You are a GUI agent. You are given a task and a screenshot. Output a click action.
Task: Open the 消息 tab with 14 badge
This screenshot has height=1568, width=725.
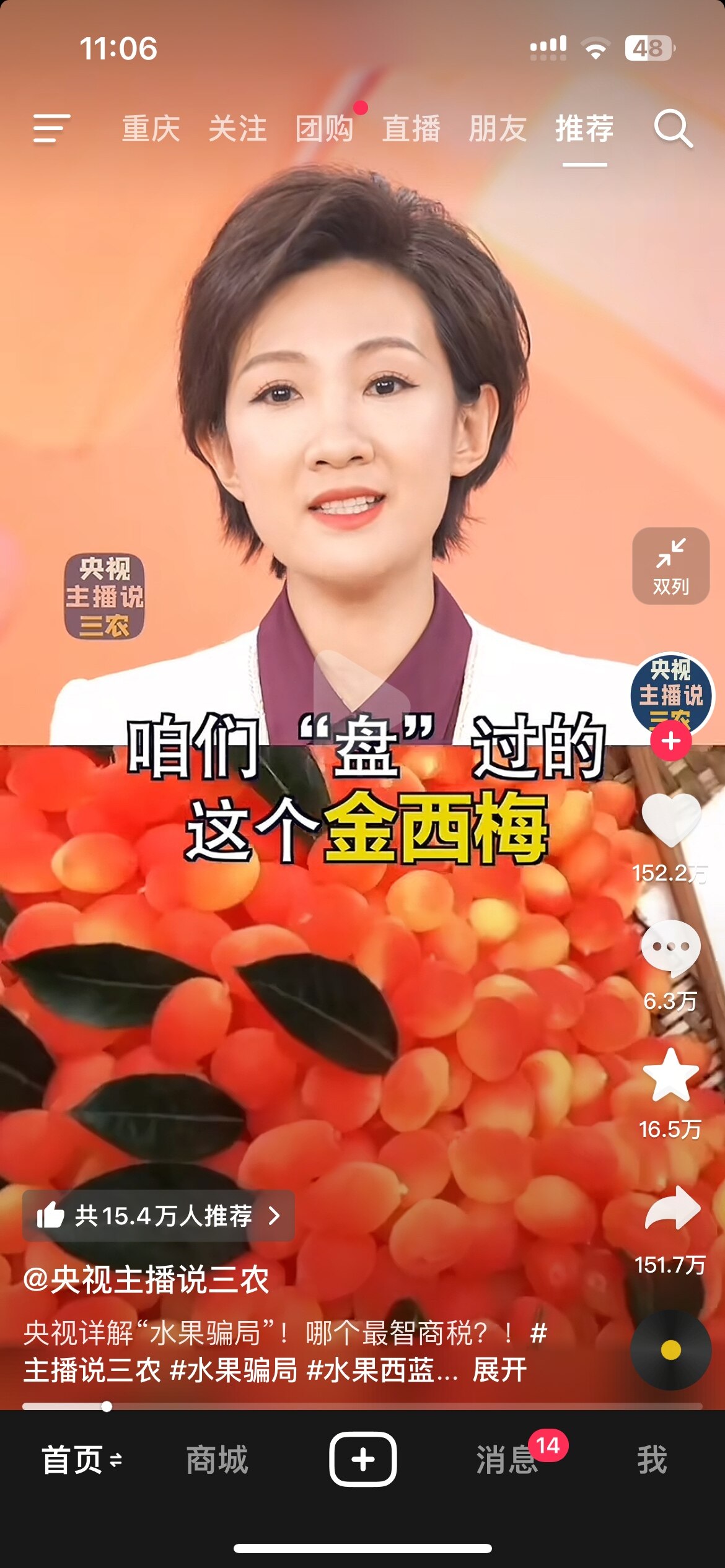coord(507,1460)
